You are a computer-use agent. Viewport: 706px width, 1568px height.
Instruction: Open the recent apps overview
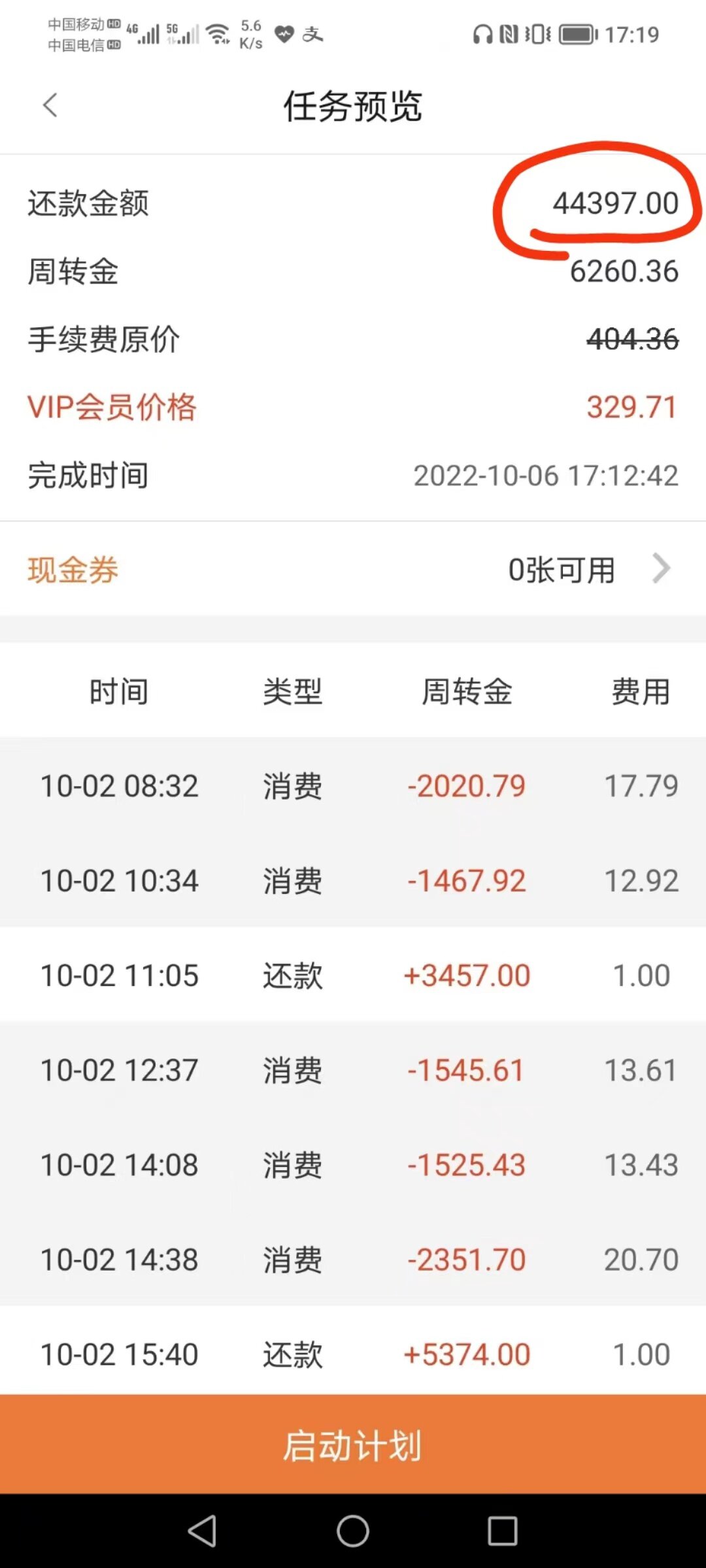502,1531
